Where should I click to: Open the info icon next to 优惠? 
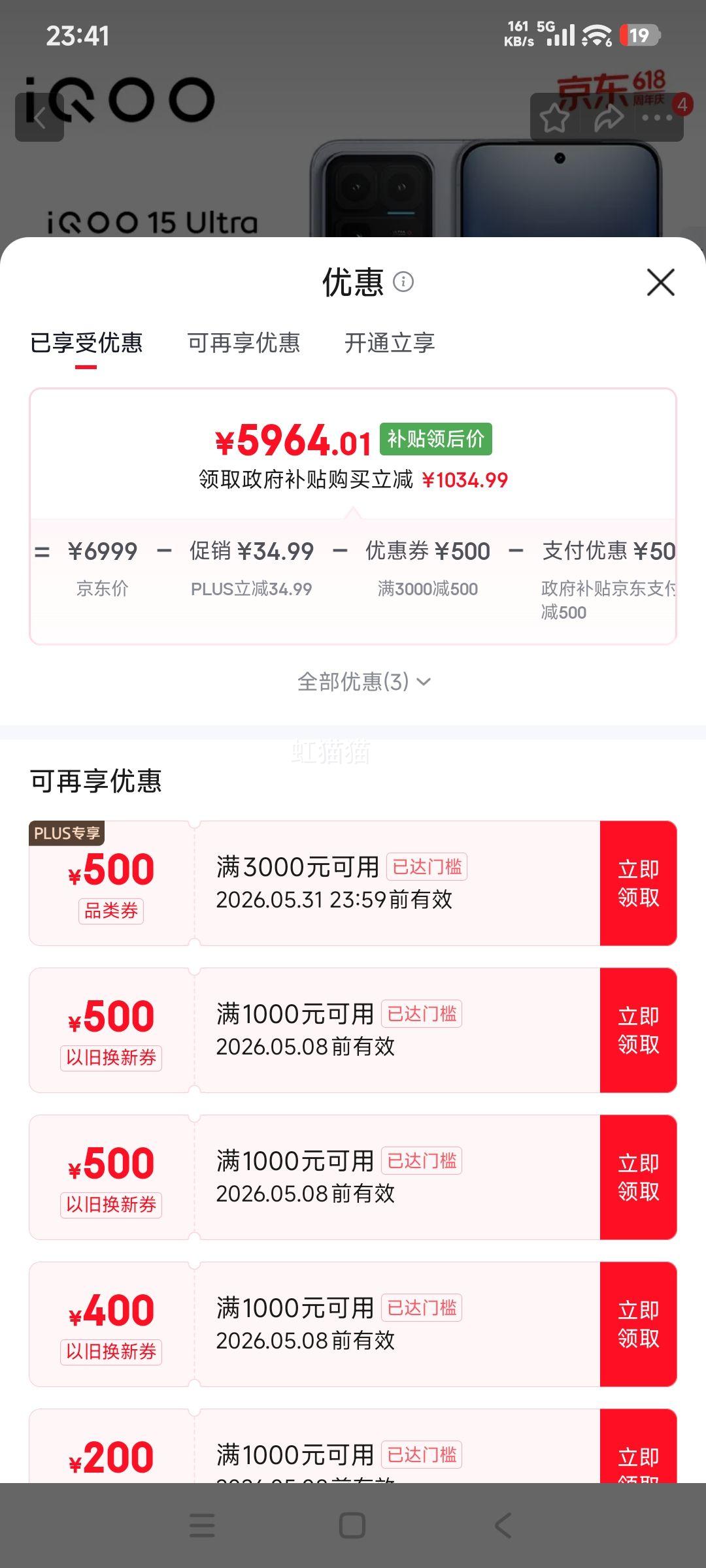pos(403,282)
